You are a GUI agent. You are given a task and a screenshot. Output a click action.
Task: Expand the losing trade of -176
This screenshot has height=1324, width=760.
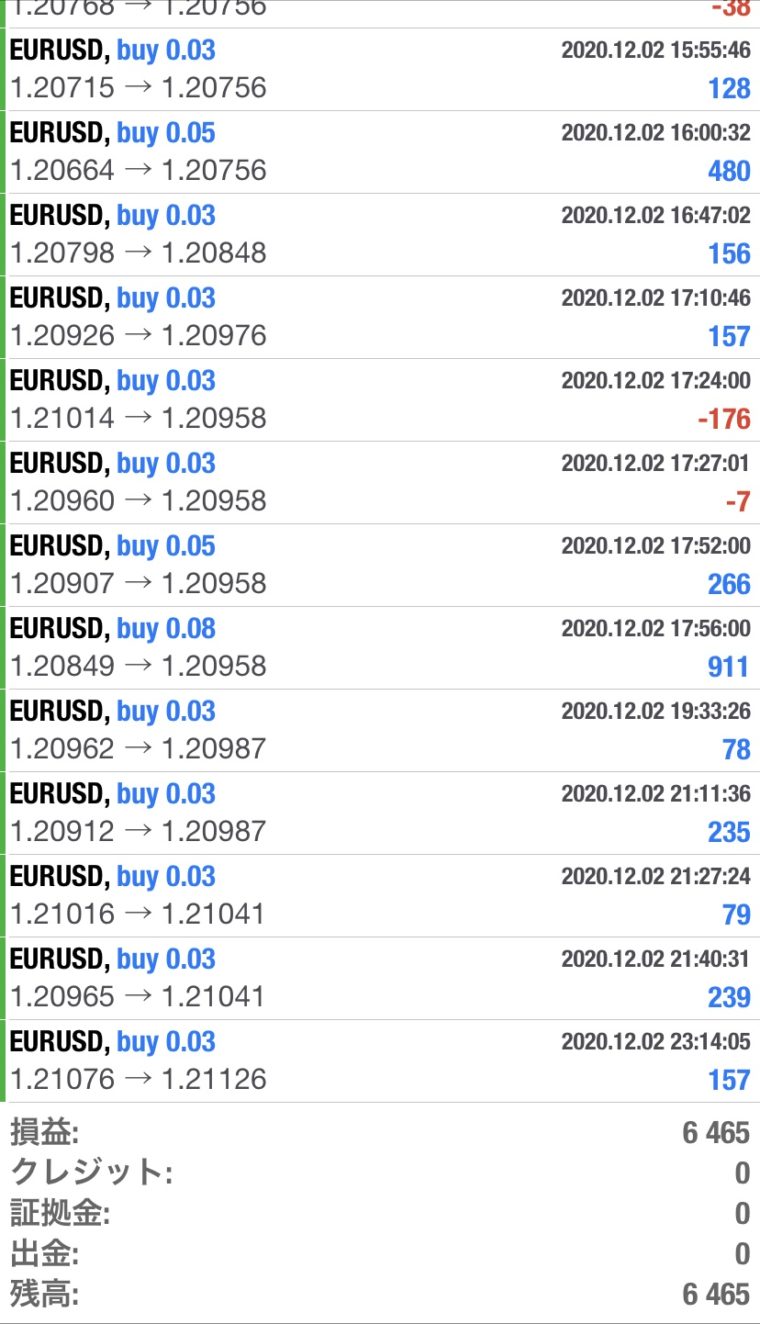(380, 400)
